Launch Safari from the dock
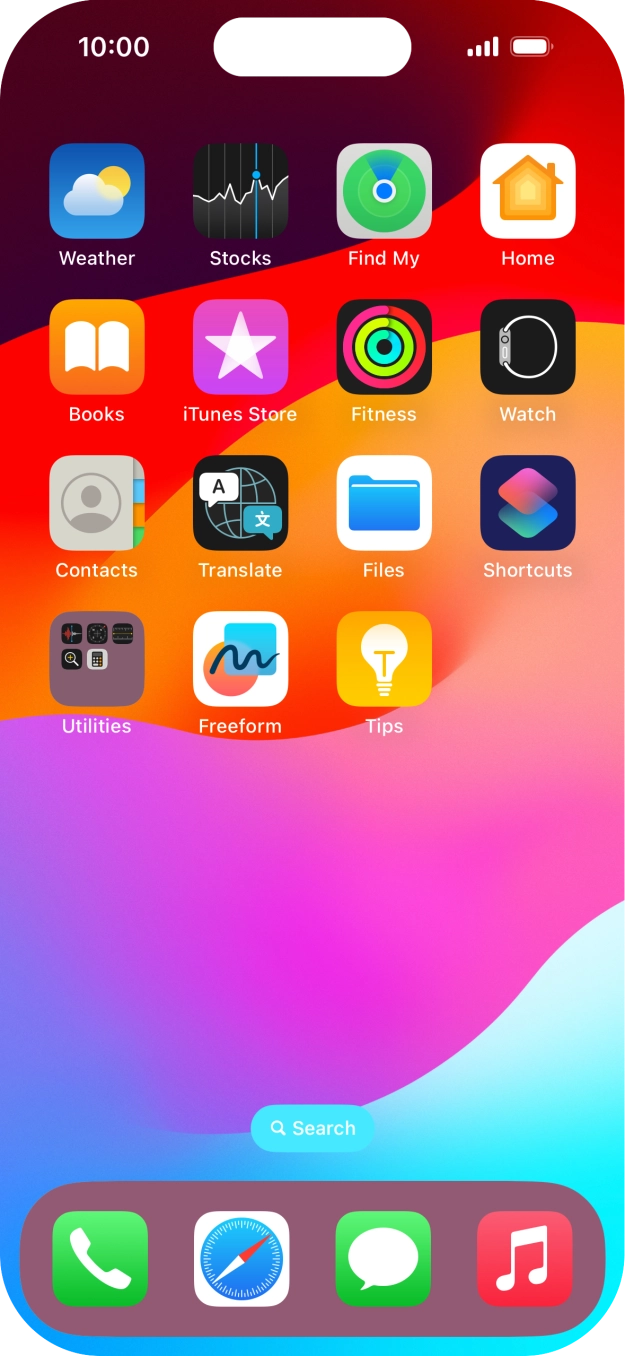Screen dimensions: 625x1356 click(241, 1259)
